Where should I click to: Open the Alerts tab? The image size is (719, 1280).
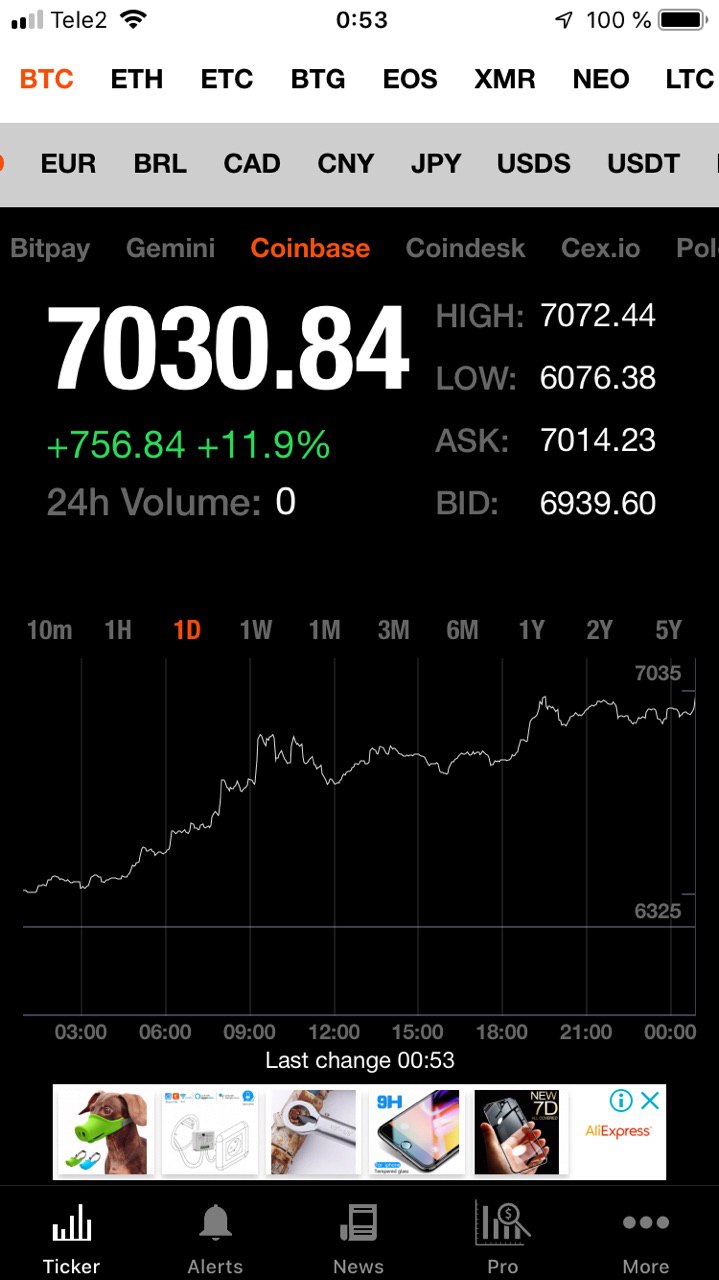[x=215, y=1238]
